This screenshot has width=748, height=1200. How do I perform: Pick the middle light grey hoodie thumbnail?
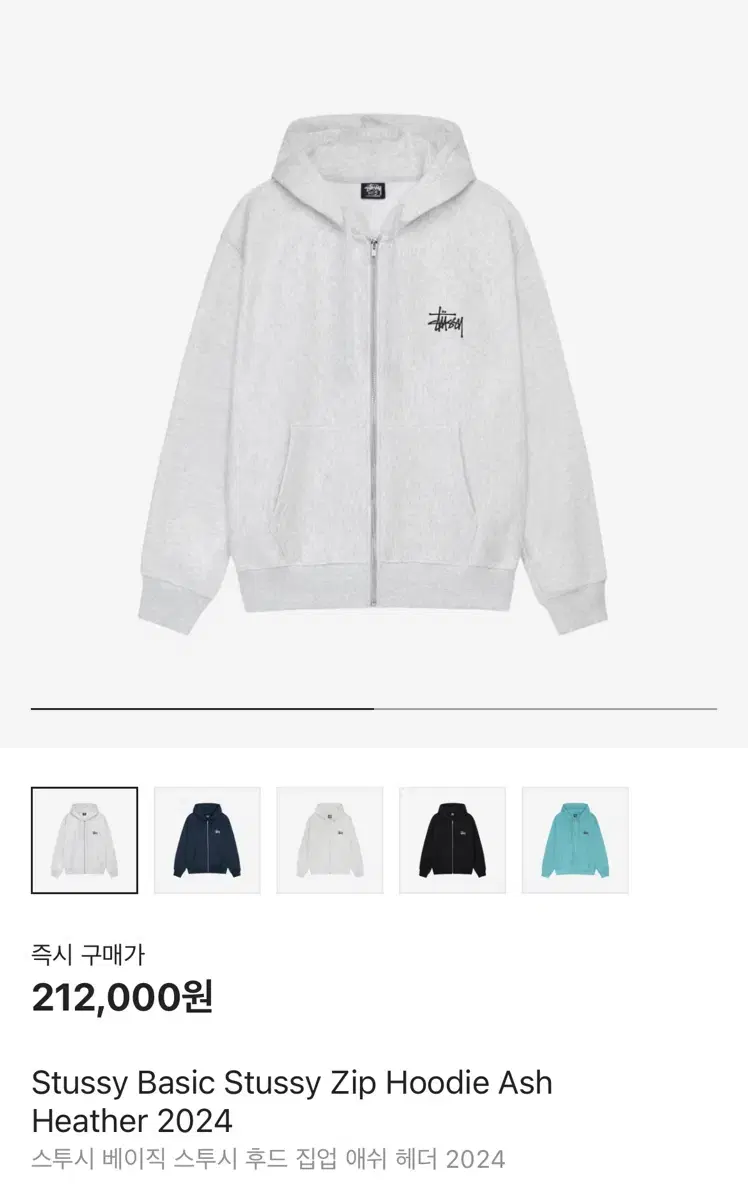click(330, 840)
